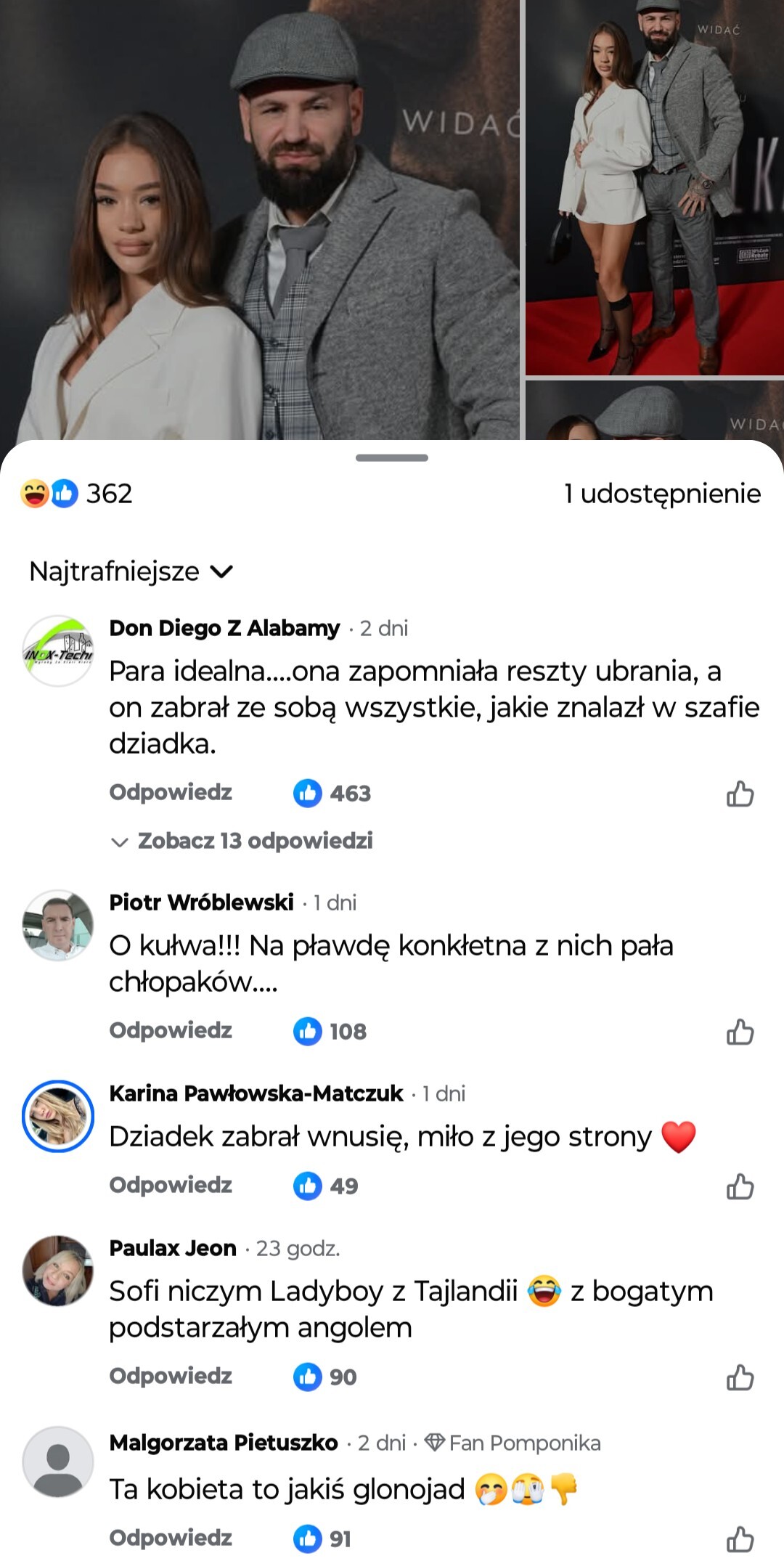Open Karina Pawłowska-Matczuk's profile picture
The height and width of the screenshot is (1561, 784).
coord(58,1116)
